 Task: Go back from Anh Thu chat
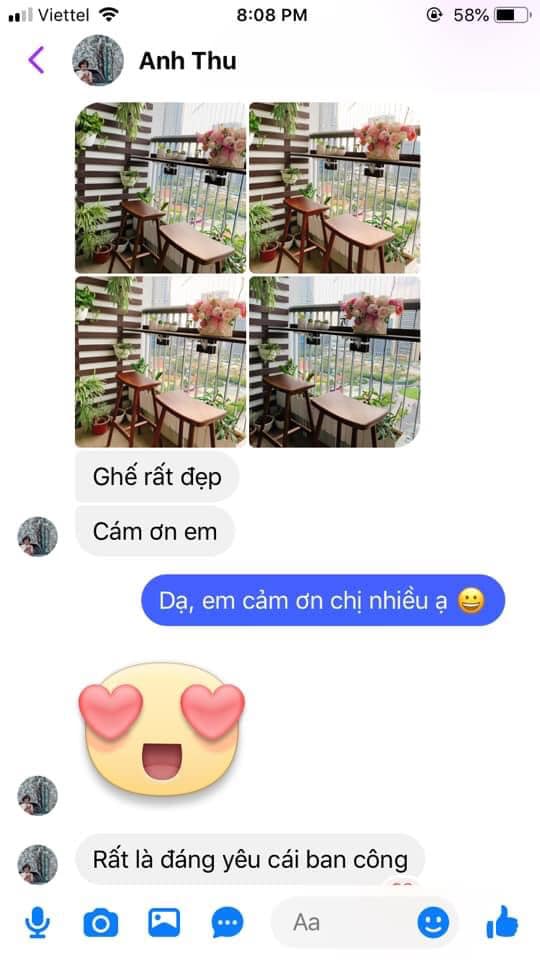click(37, 61)
